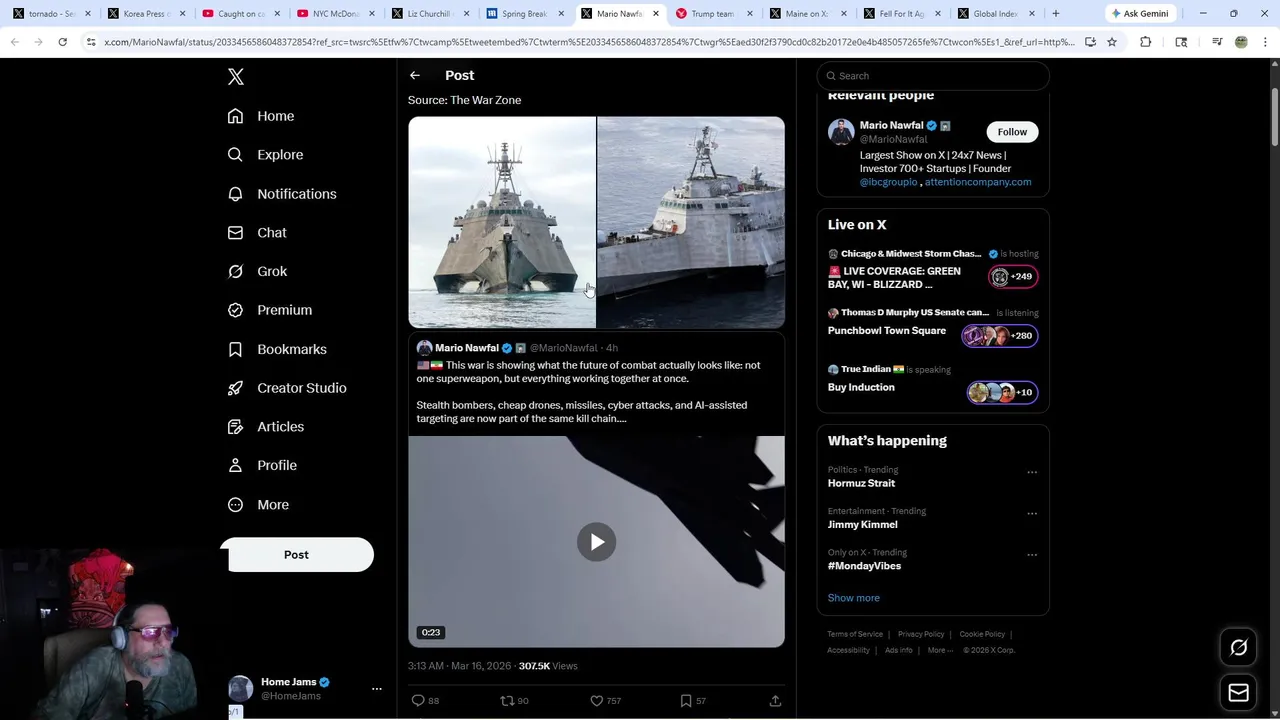Play the 0:23 video
Screen dimensions: 1280x720
(596, 542)
